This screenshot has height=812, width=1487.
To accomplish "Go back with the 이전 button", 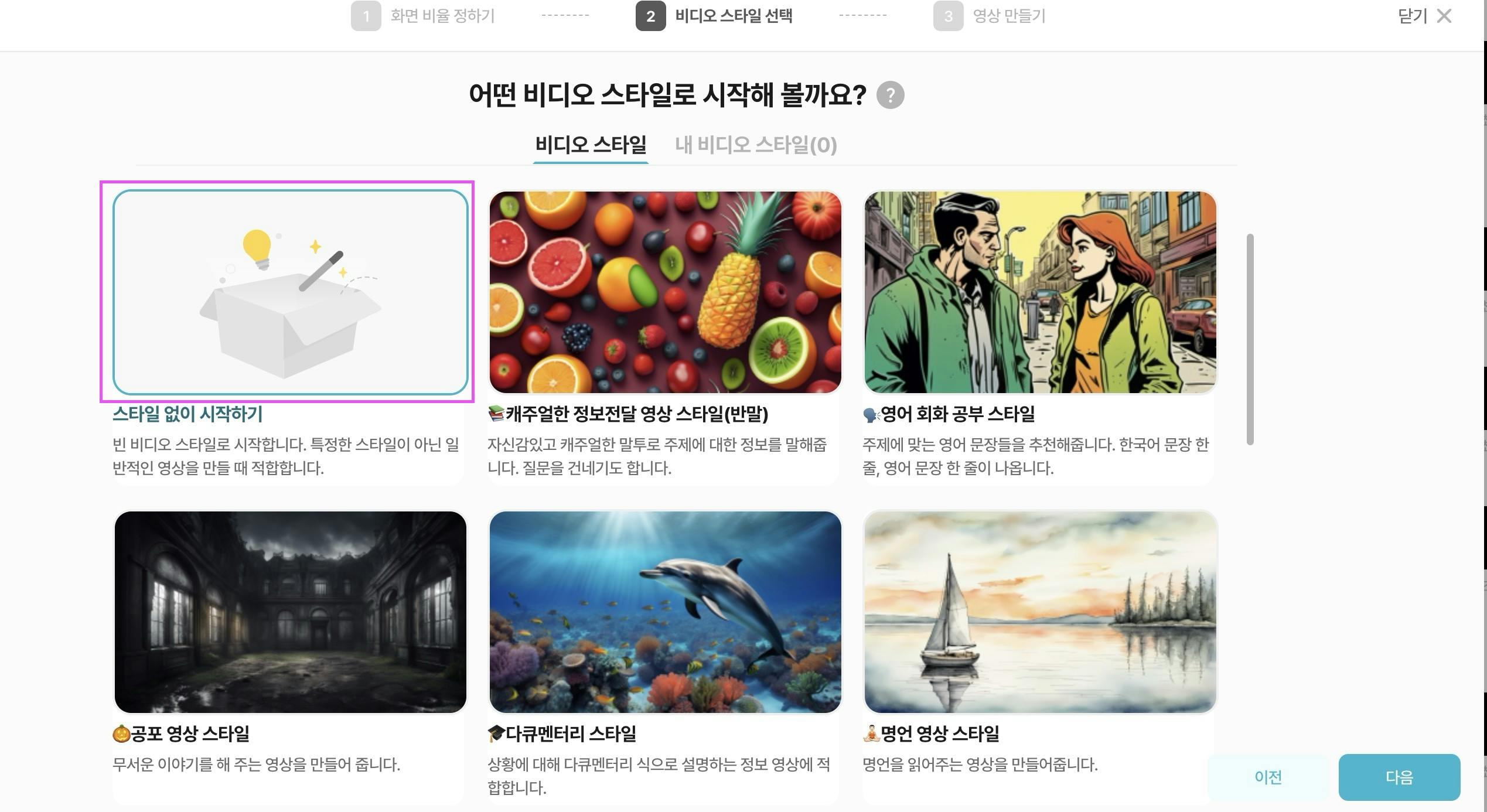I will point(1268,777).
